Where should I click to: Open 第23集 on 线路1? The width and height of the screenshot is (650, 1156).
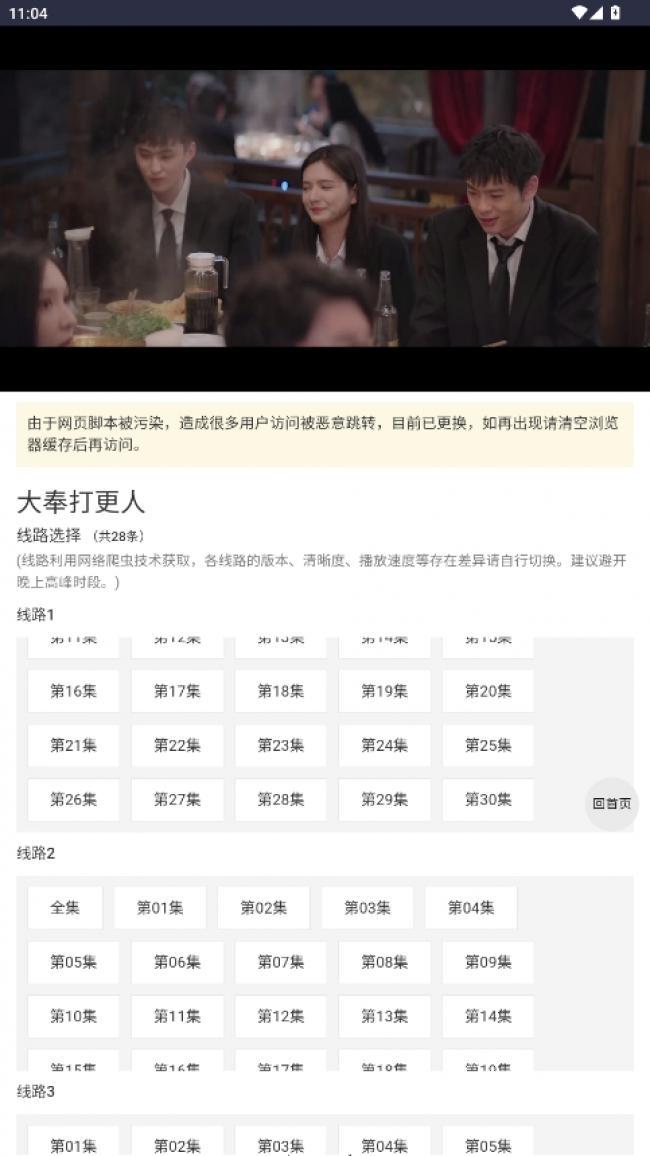pos(280,745)
